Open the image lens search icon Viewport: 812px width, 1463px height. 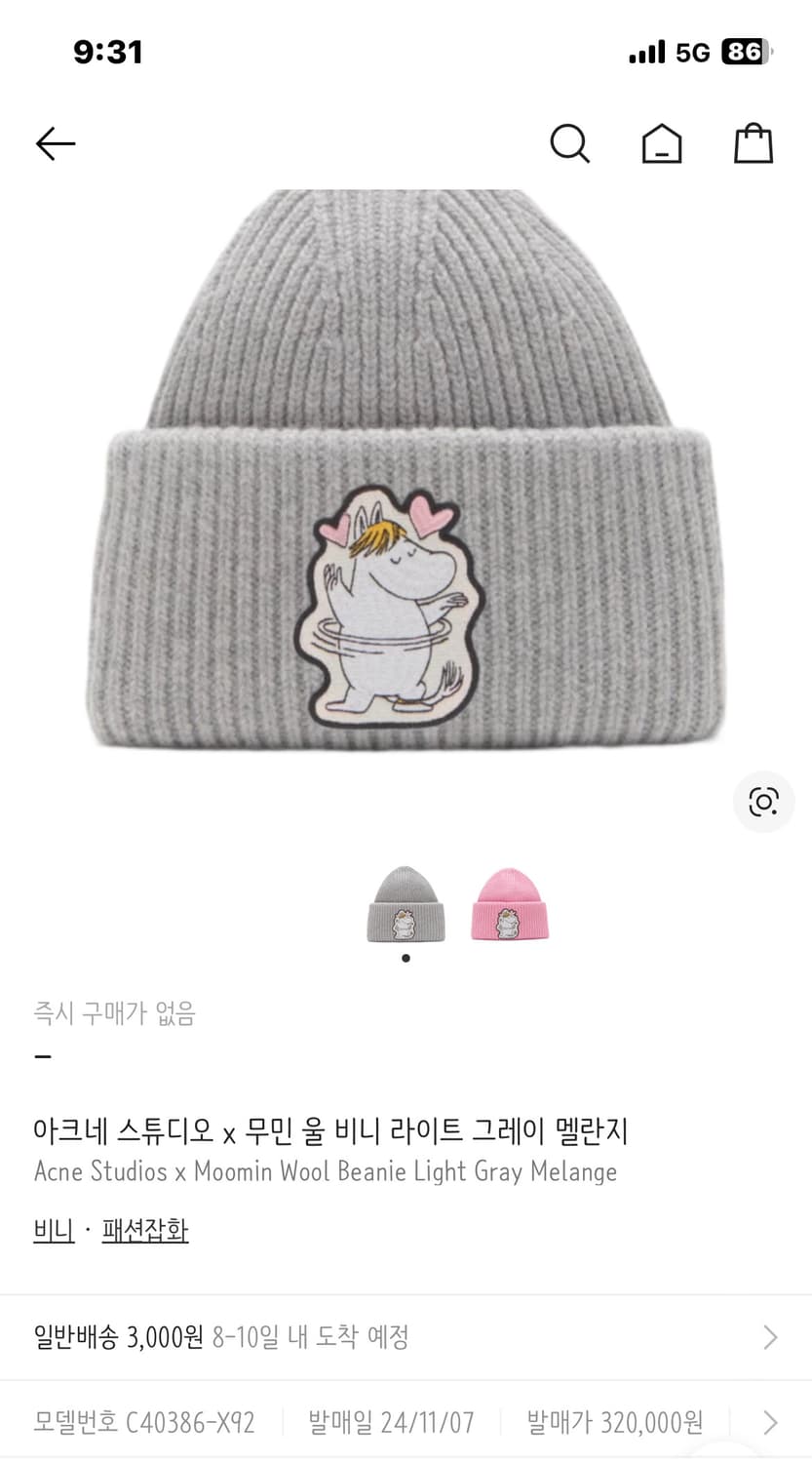click(763, 803)
